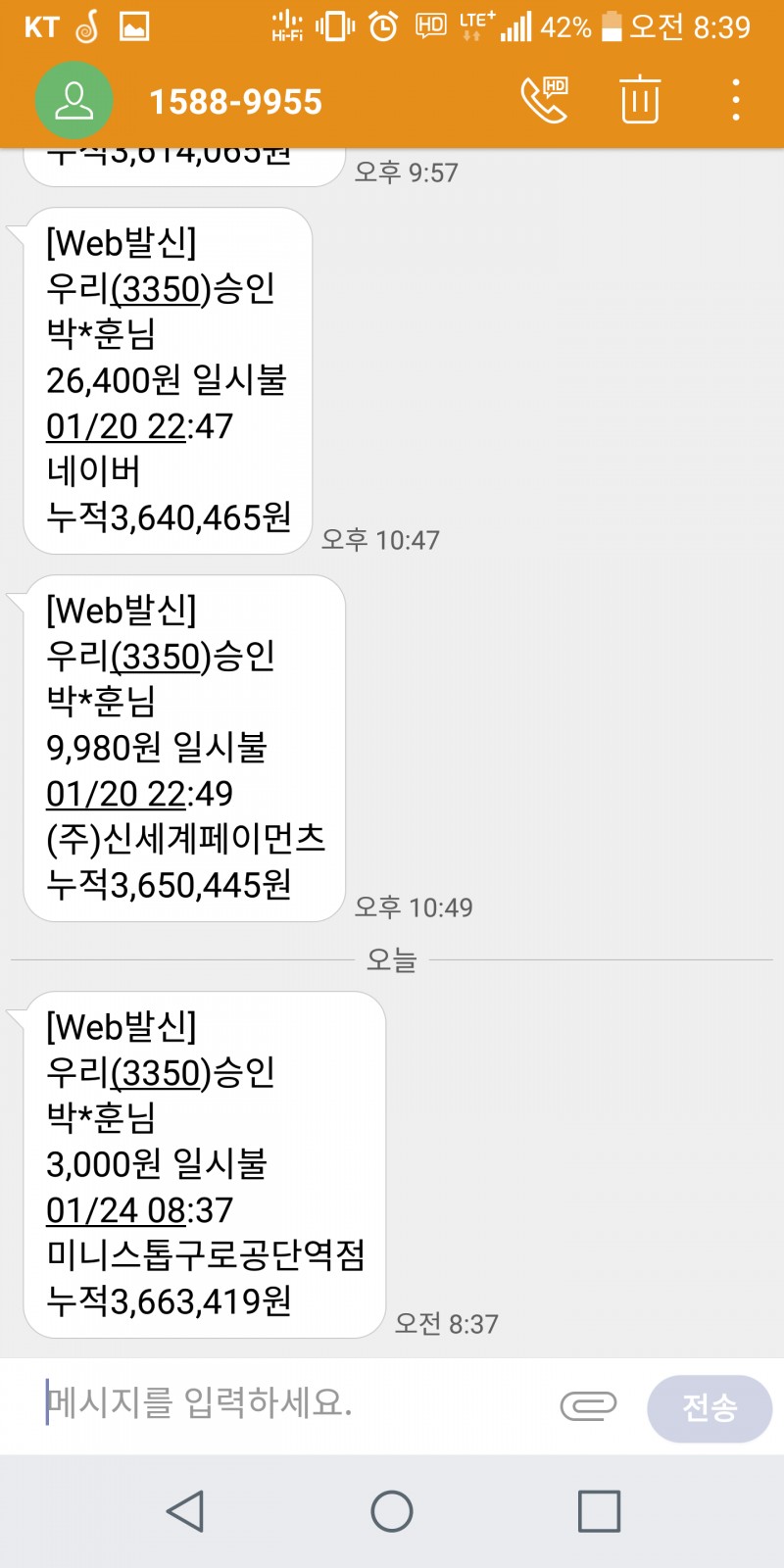Viewport: 784px width, 1568px height.
Task: Start an HD call to 1588-9955
Action: [544, 100]
